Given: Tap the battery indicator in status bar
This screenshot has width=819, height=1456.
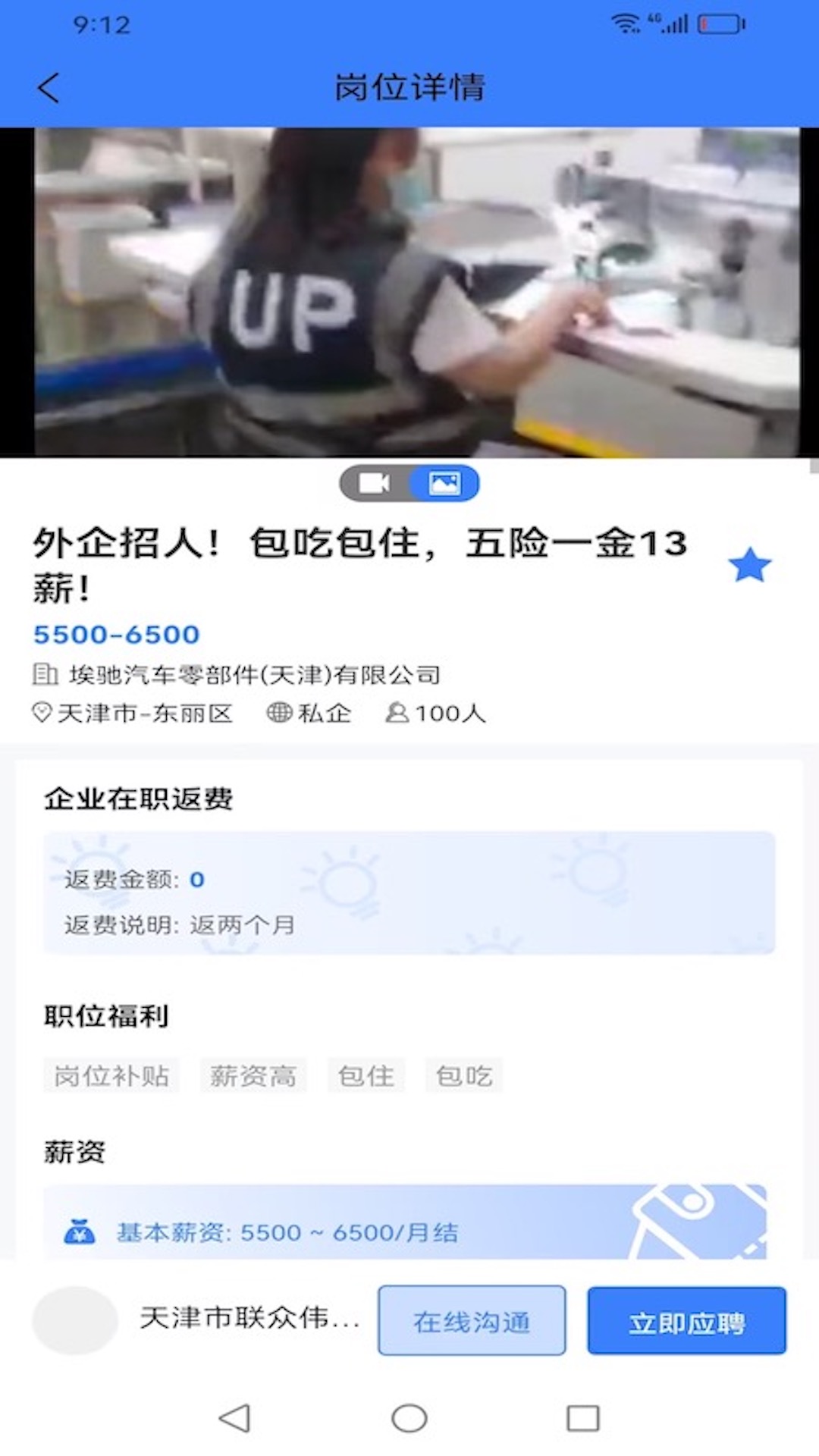Looking at the screenshot, I should coord(721,23).
